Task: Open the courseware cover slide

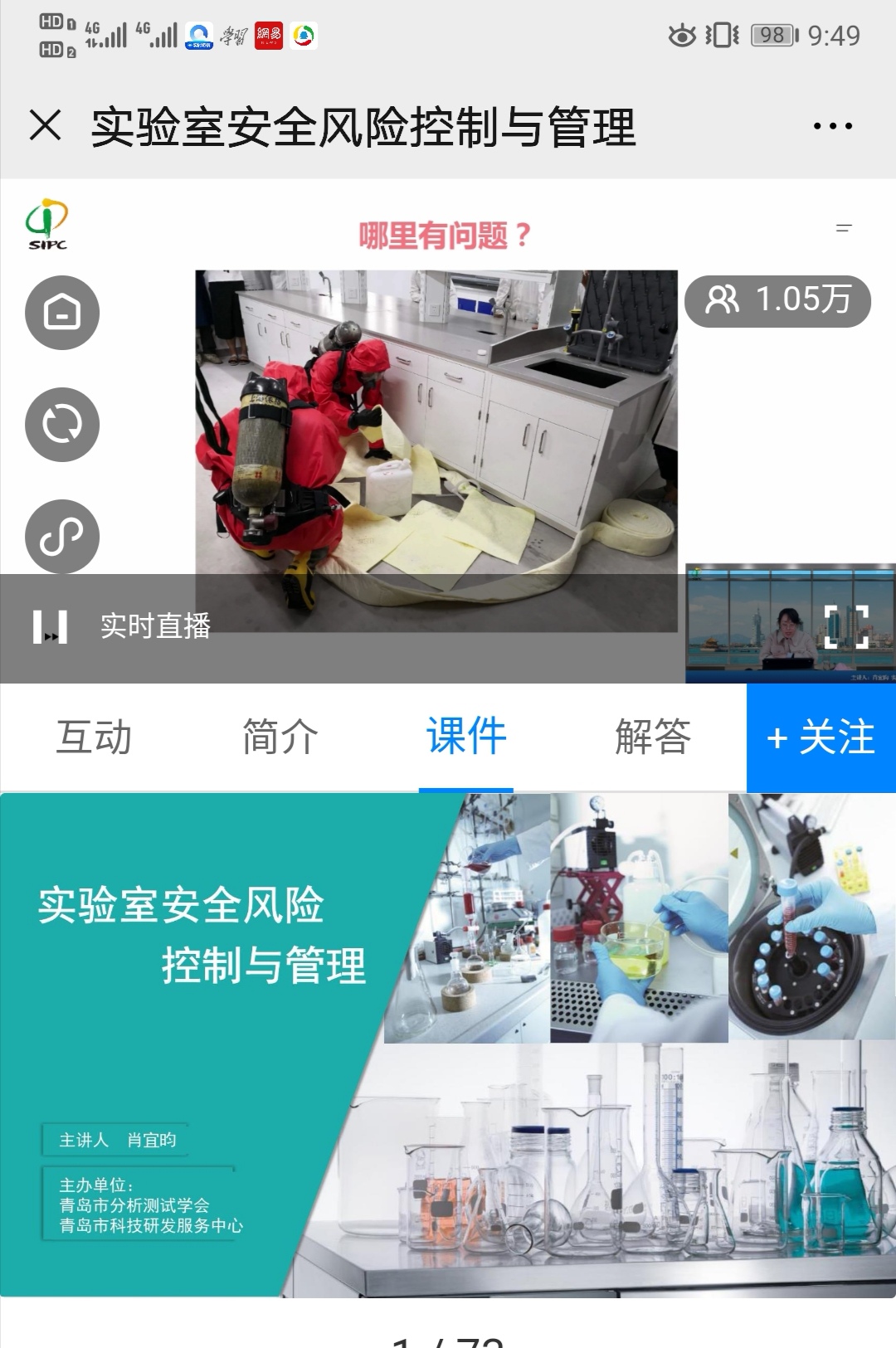Action: tap(448, 1045)
